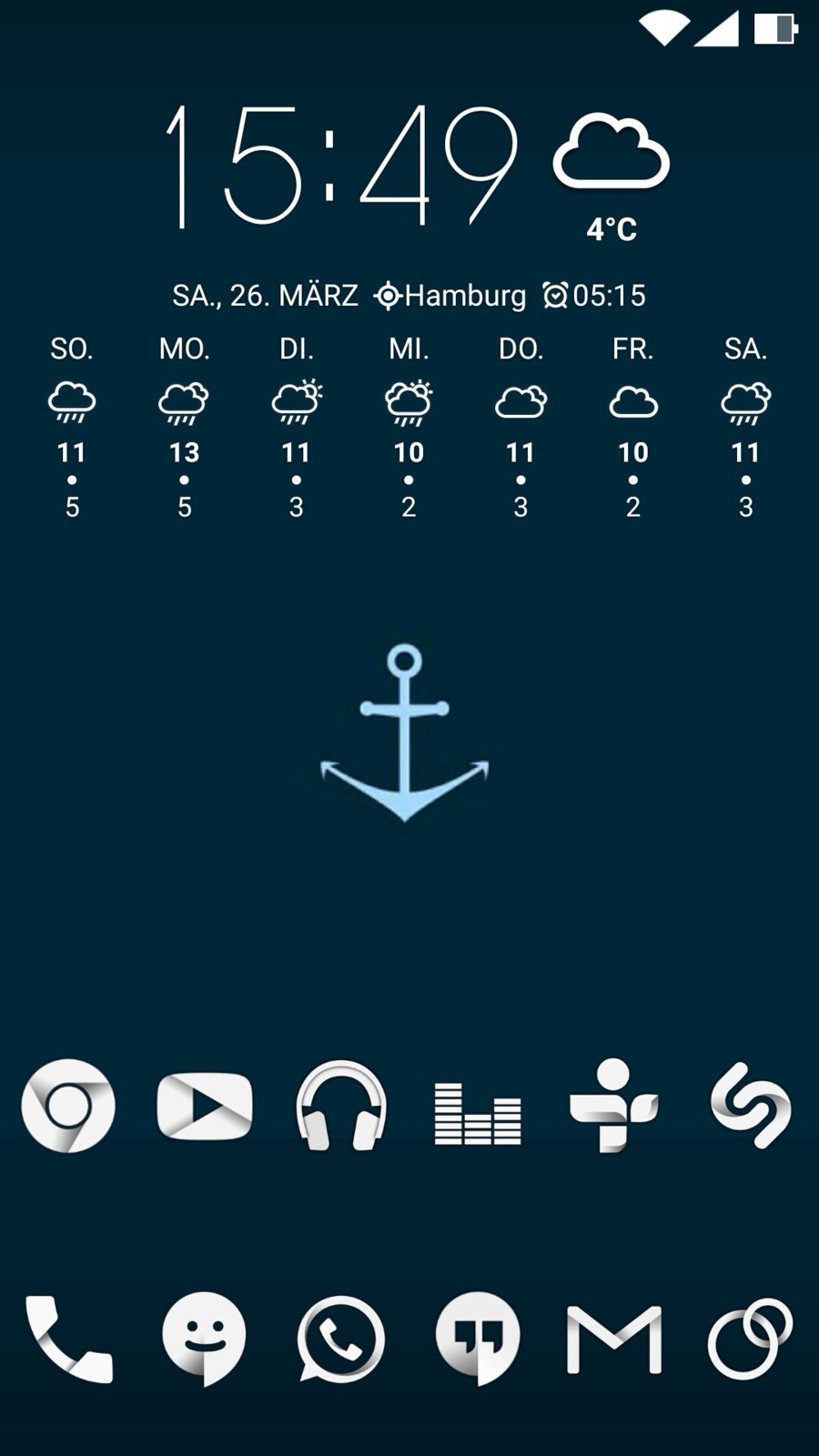The width and height of the screenshot is (819, 1456).
Task: Tap the 15:49 clock widget
Action: click(341, 166)
